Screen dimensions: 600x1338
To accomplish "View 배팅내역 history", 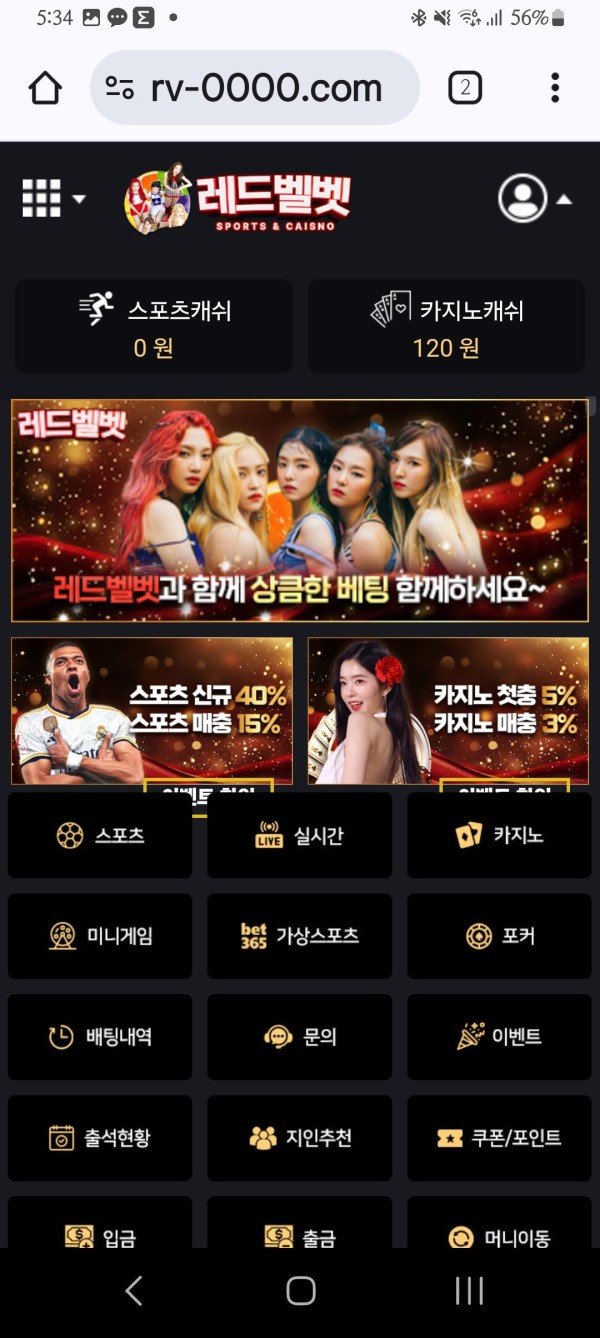I will pyautogui.click(x=100, y=1037).
